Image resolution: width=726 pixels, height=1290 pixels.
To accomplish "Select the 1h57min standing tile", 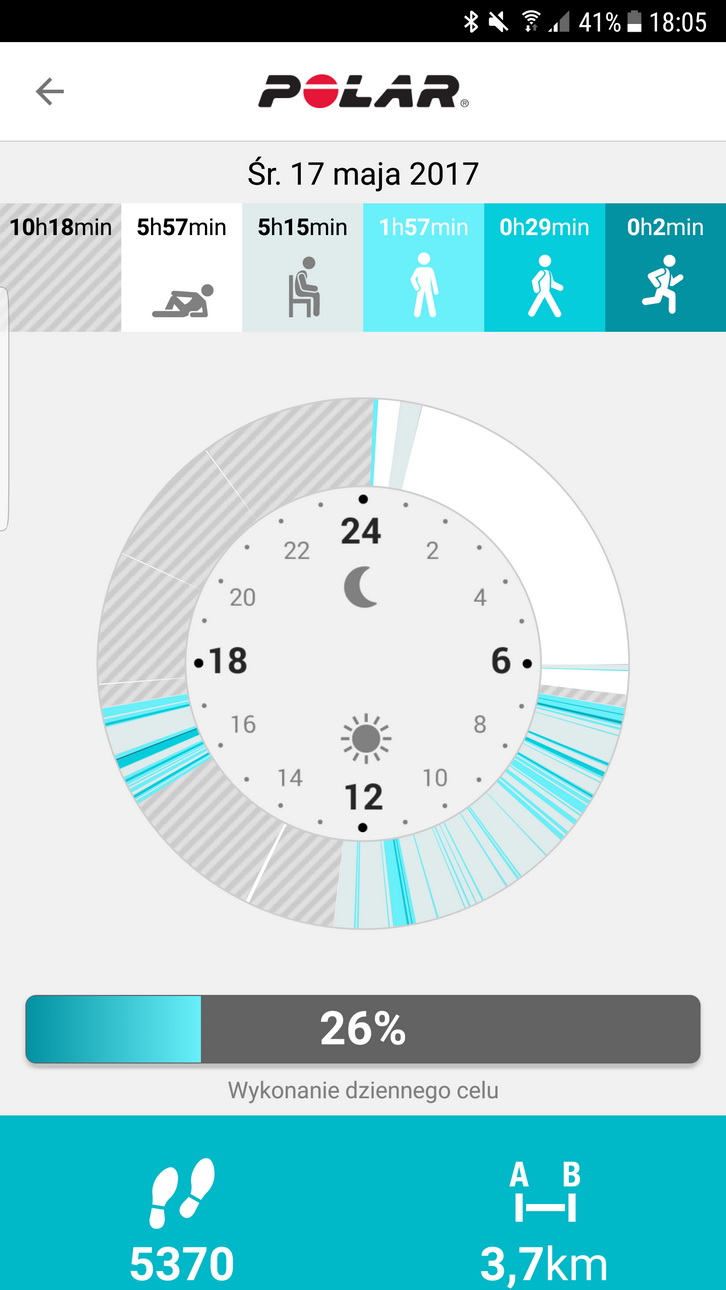I will pos(423,267).
